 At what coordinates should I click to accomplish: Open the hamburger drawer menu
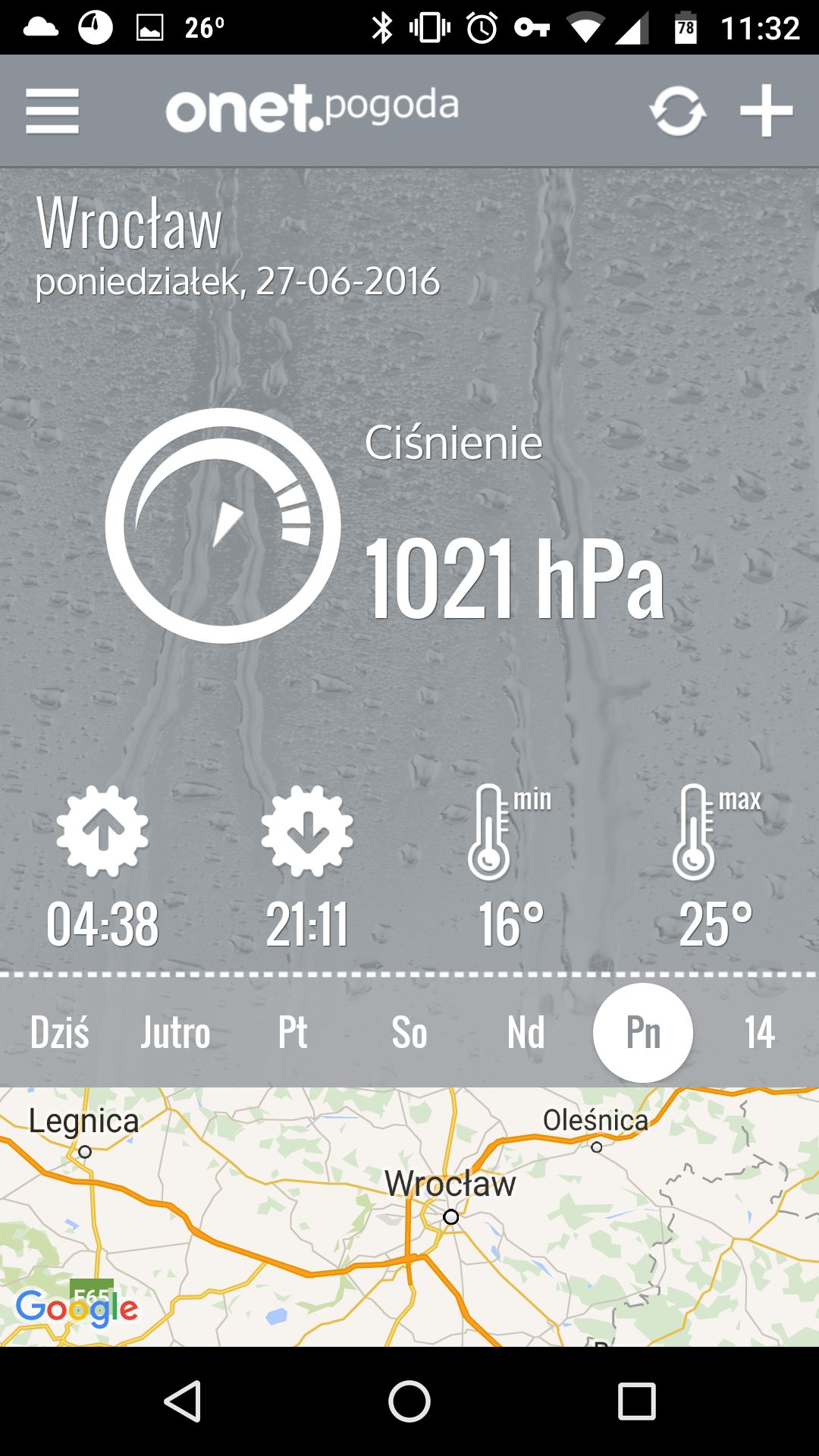(52, 111)
